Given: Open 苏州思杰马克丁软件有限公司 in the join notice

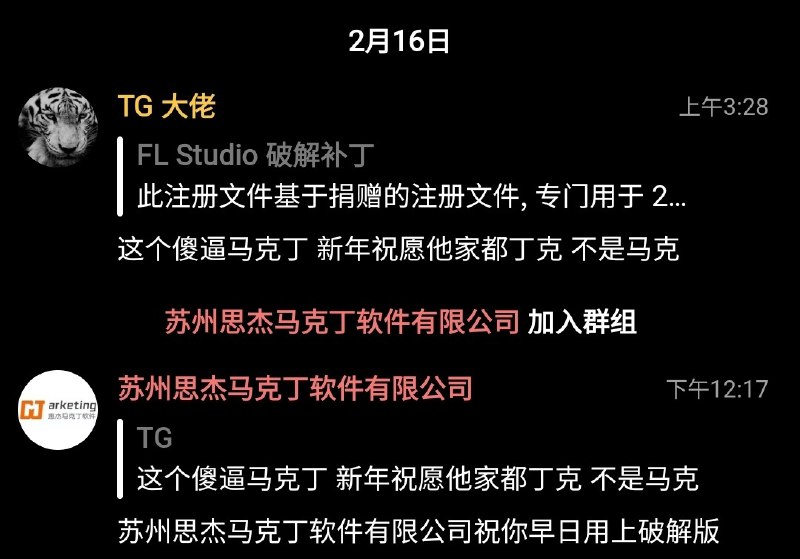Looking at the screenshot, I should coord(342,322).
